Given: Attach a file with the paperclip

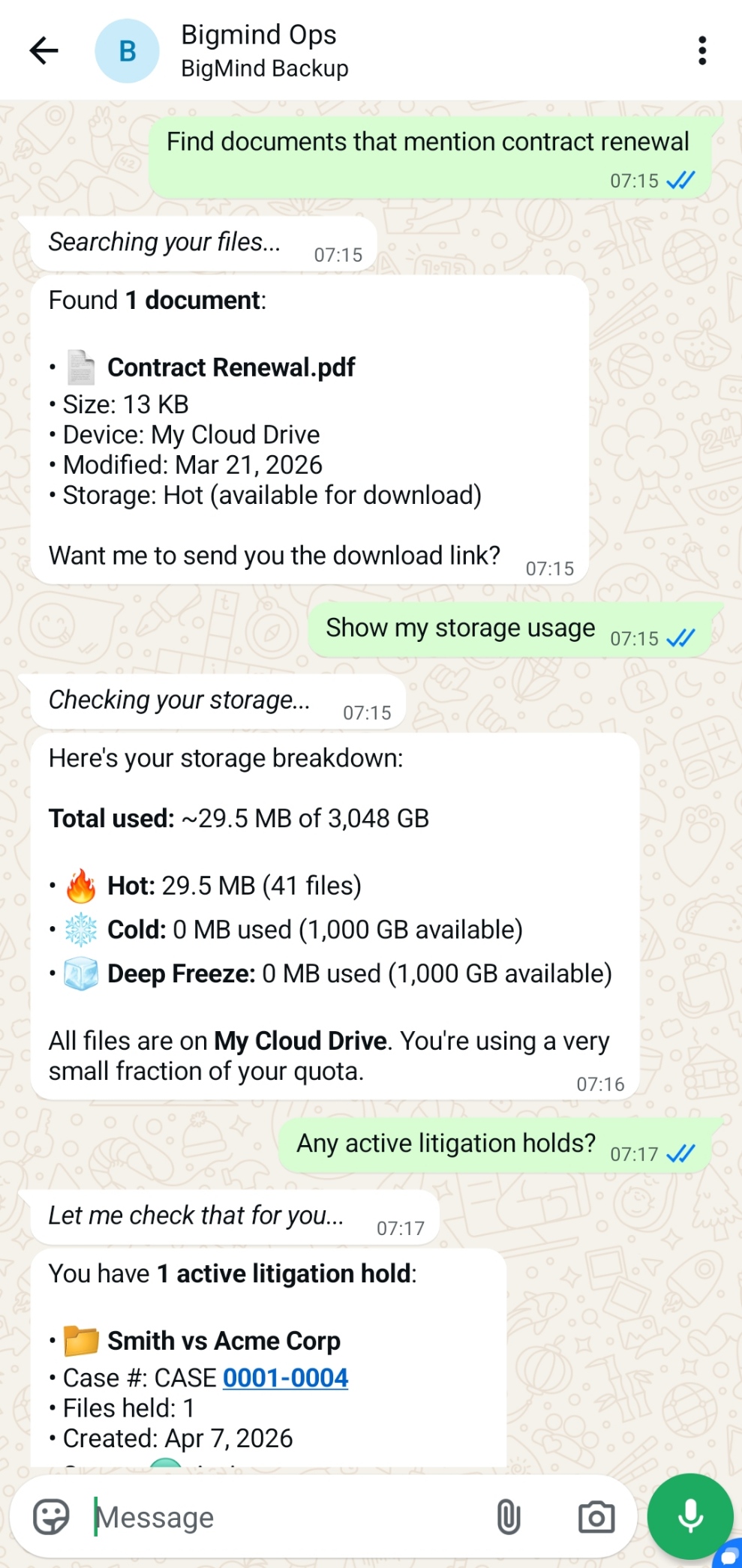Looking at the screenshot, I should (x=508, y=1517).
